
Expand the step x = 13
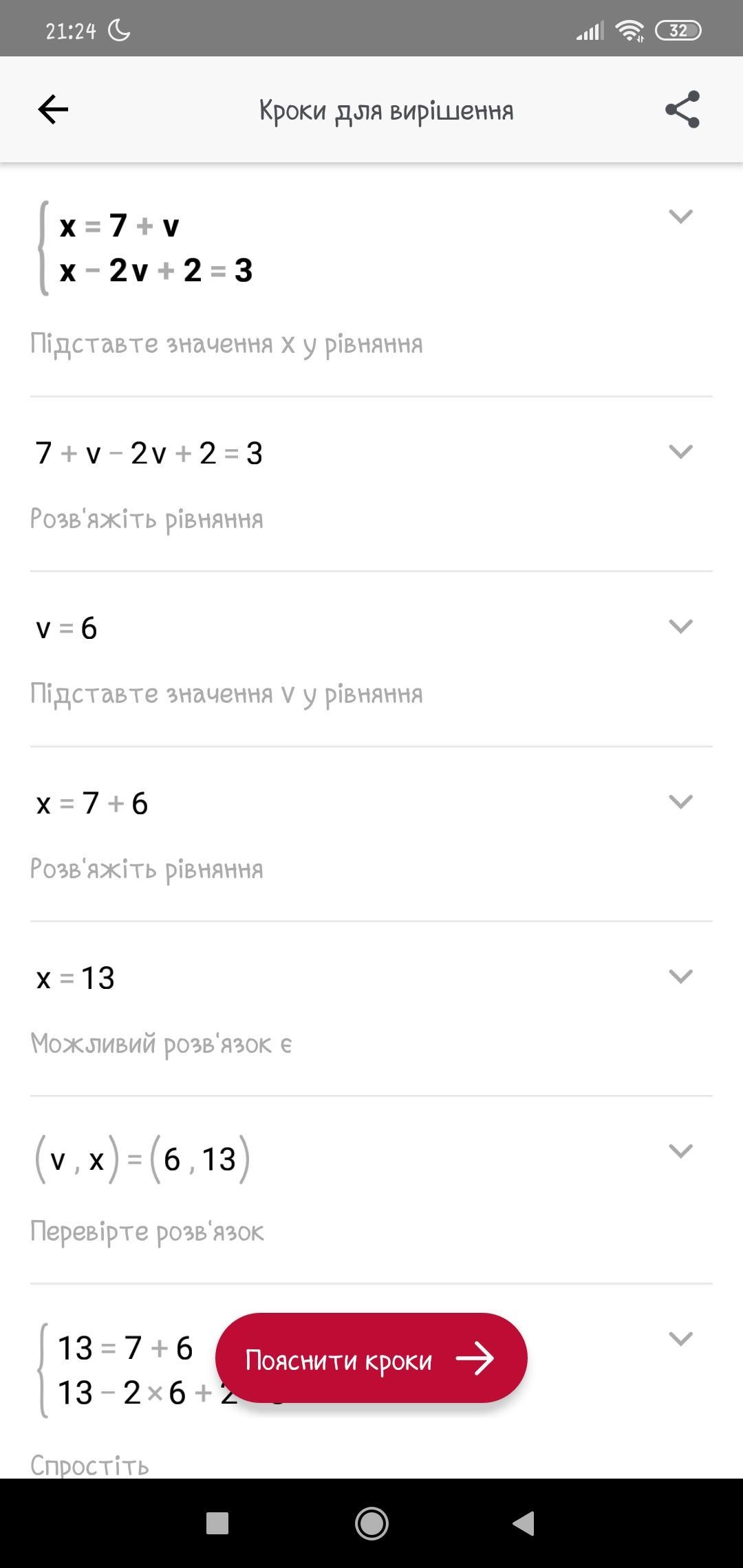(680, 977)
